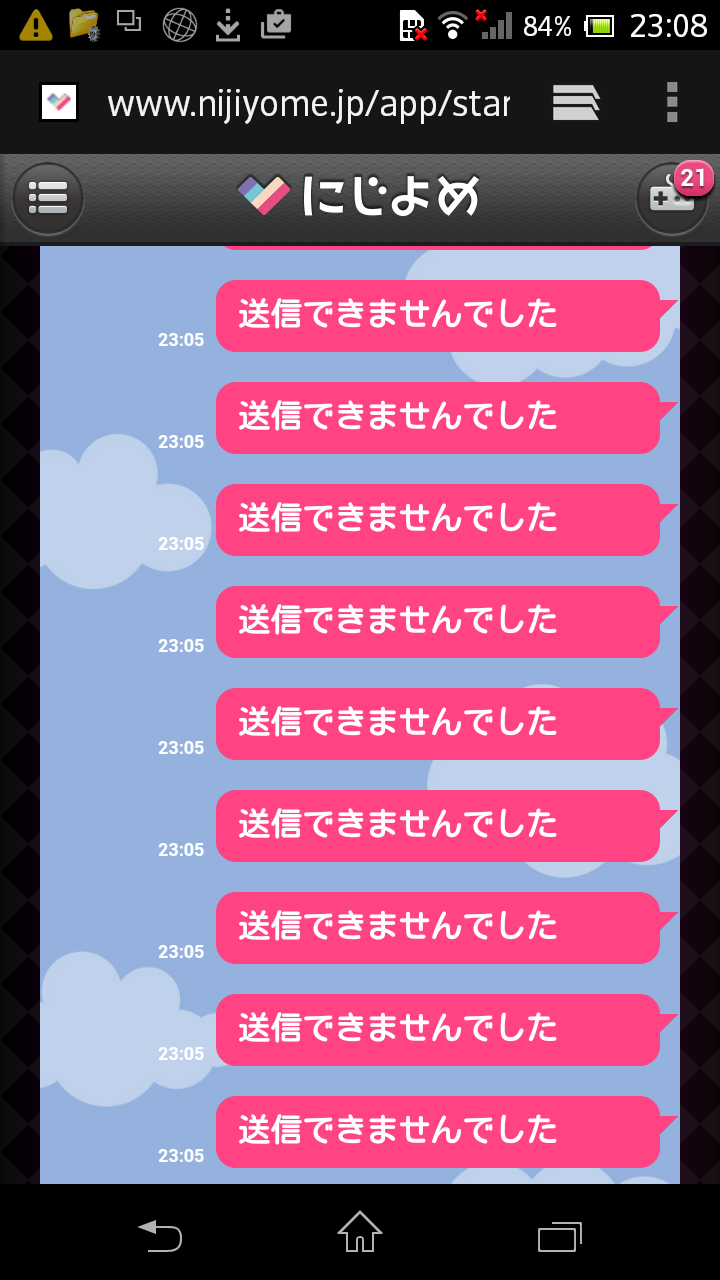
Task: Open the browser tabs switcher
Action: coord(576,102)
